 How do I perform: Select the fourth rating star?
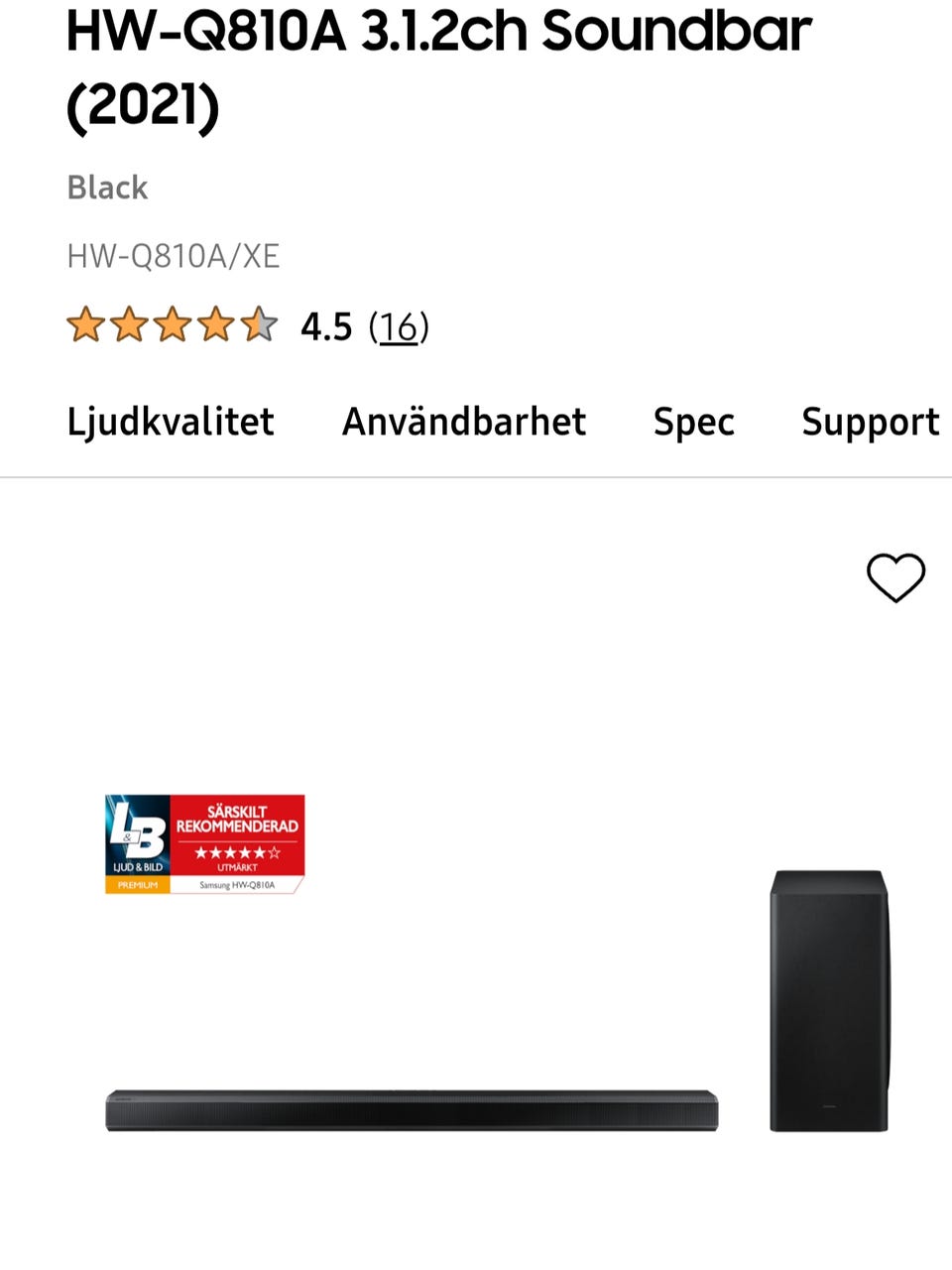(x=216, y=324)
